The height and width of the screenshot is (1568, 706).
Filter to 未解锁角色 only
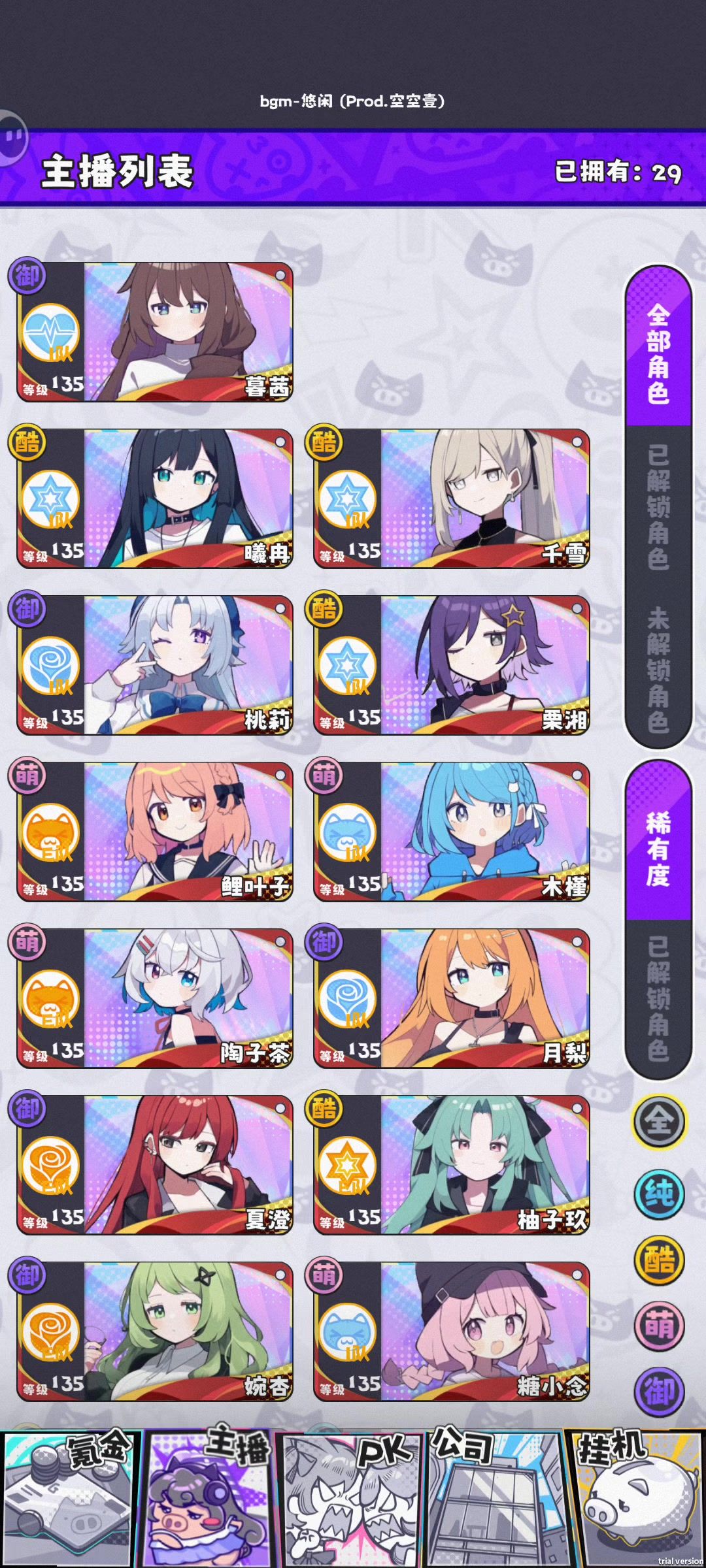[658, 670]
